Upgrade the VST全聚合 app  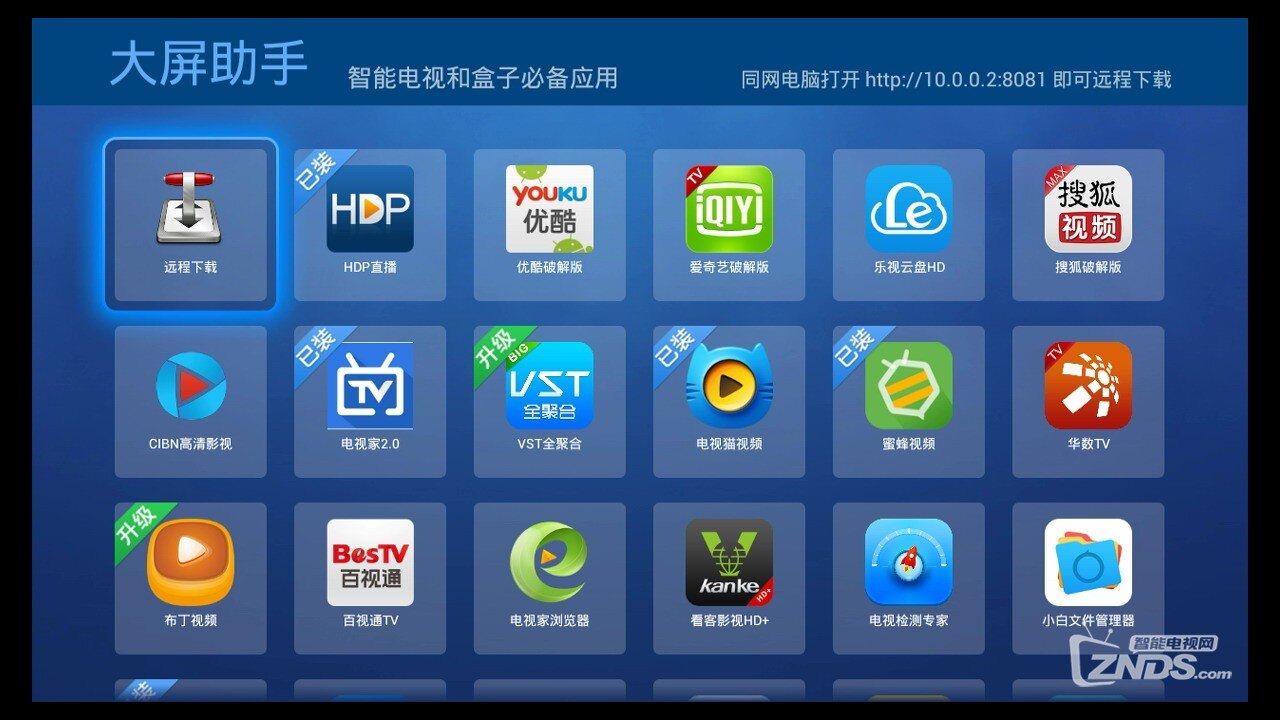[549, 401]
